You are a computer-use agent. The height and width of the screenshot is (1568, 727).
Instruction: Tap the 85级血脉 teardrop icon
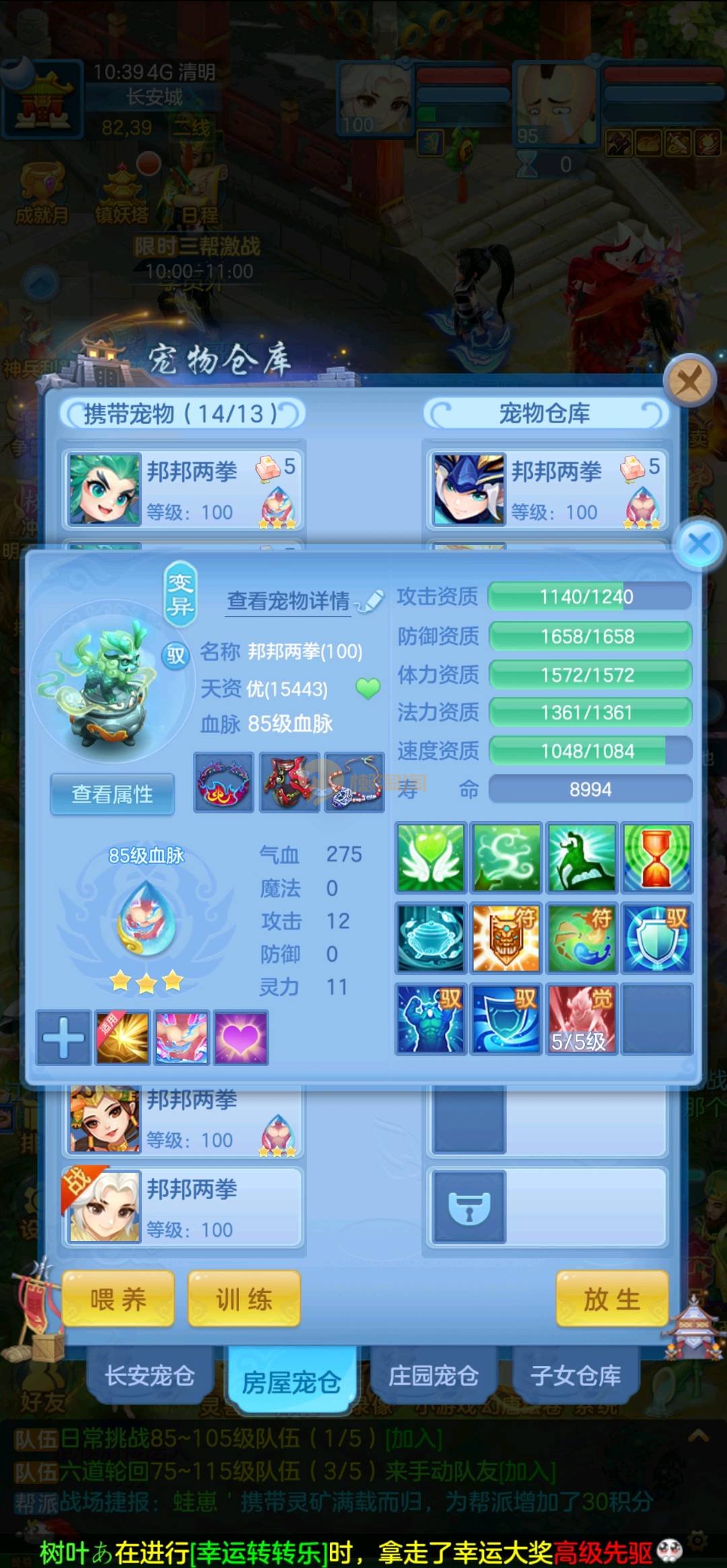click(x=147, y=920)
